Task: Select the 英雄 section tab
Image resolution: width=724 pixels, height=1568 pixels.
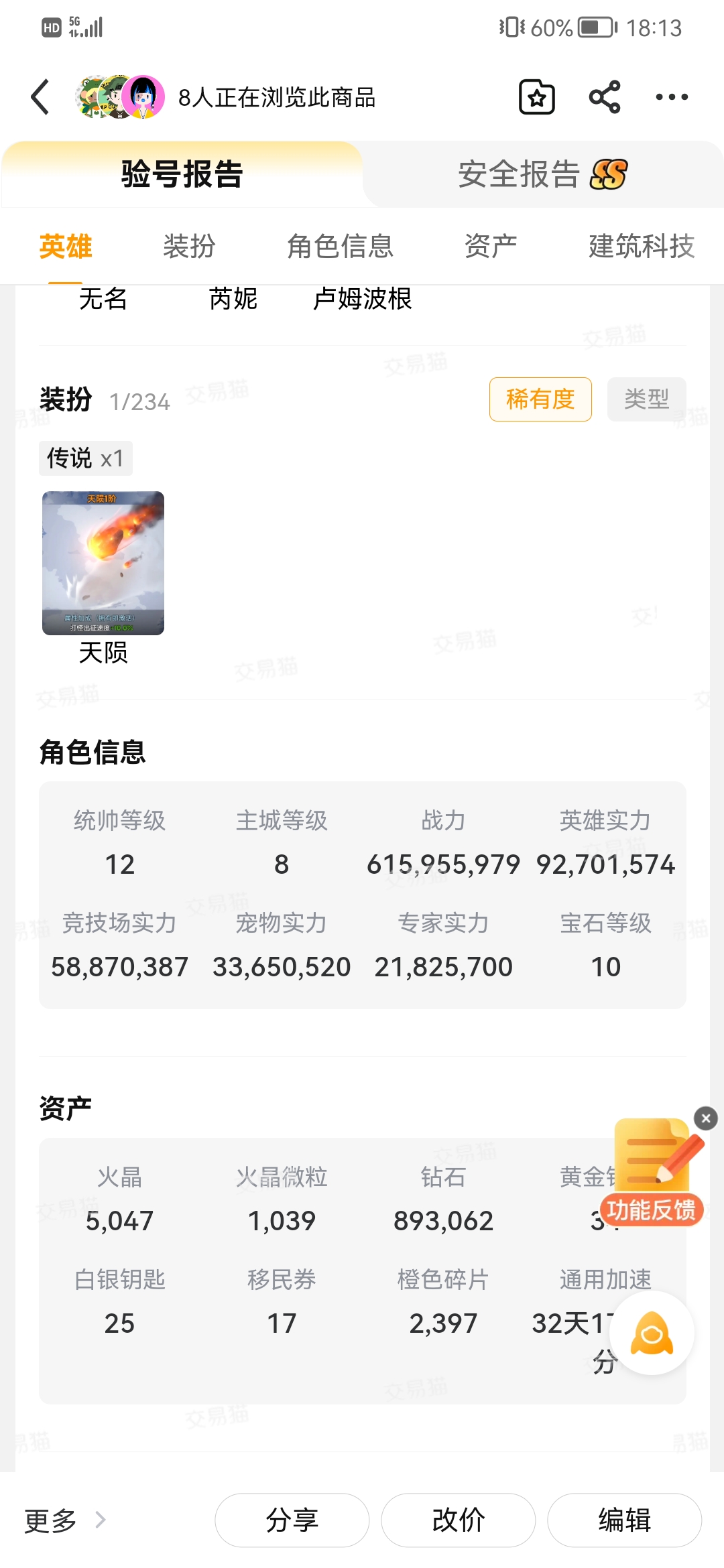Action: point(66,246)
